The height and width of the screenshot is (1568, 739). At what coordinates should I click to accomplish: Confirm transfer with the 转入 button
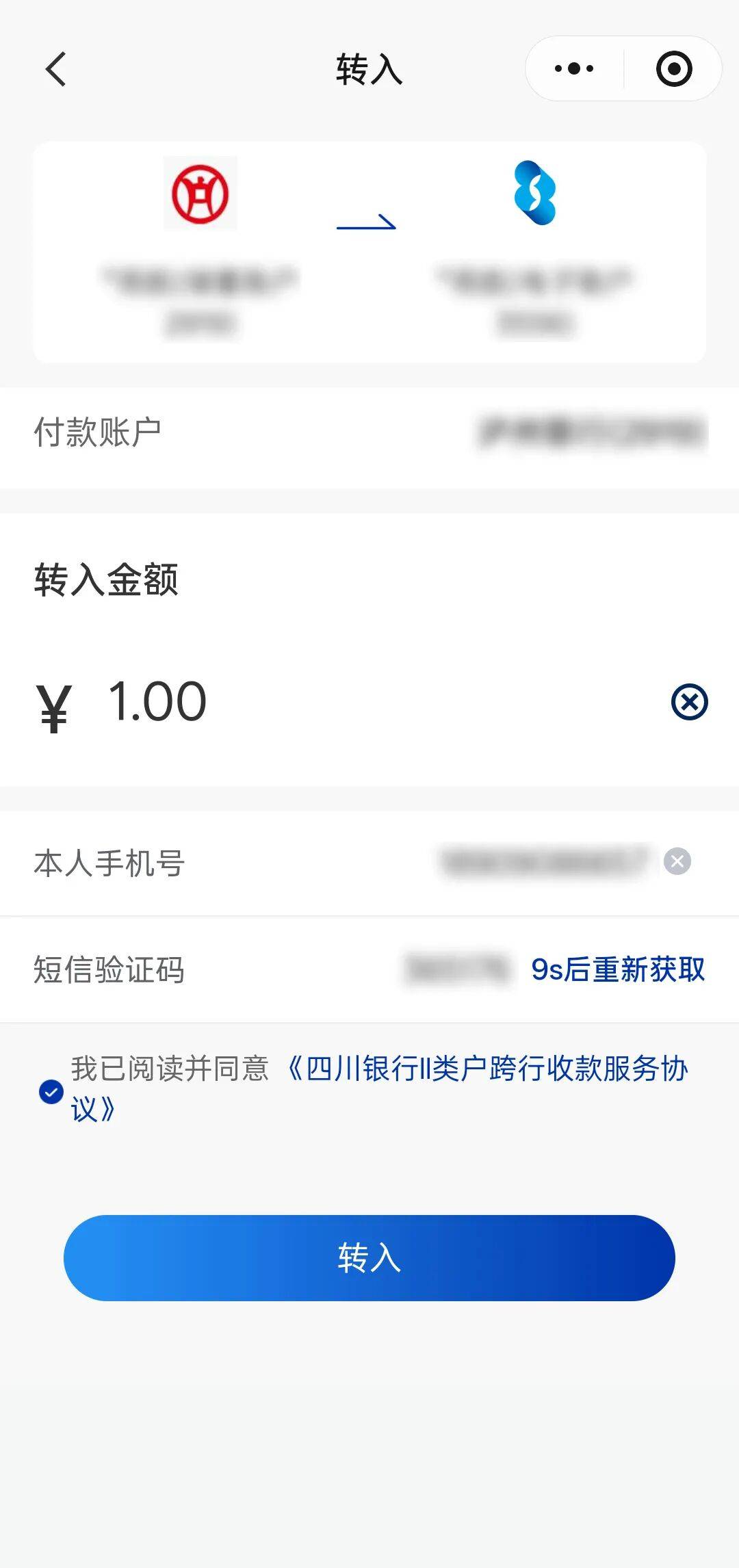point(369,1257)
